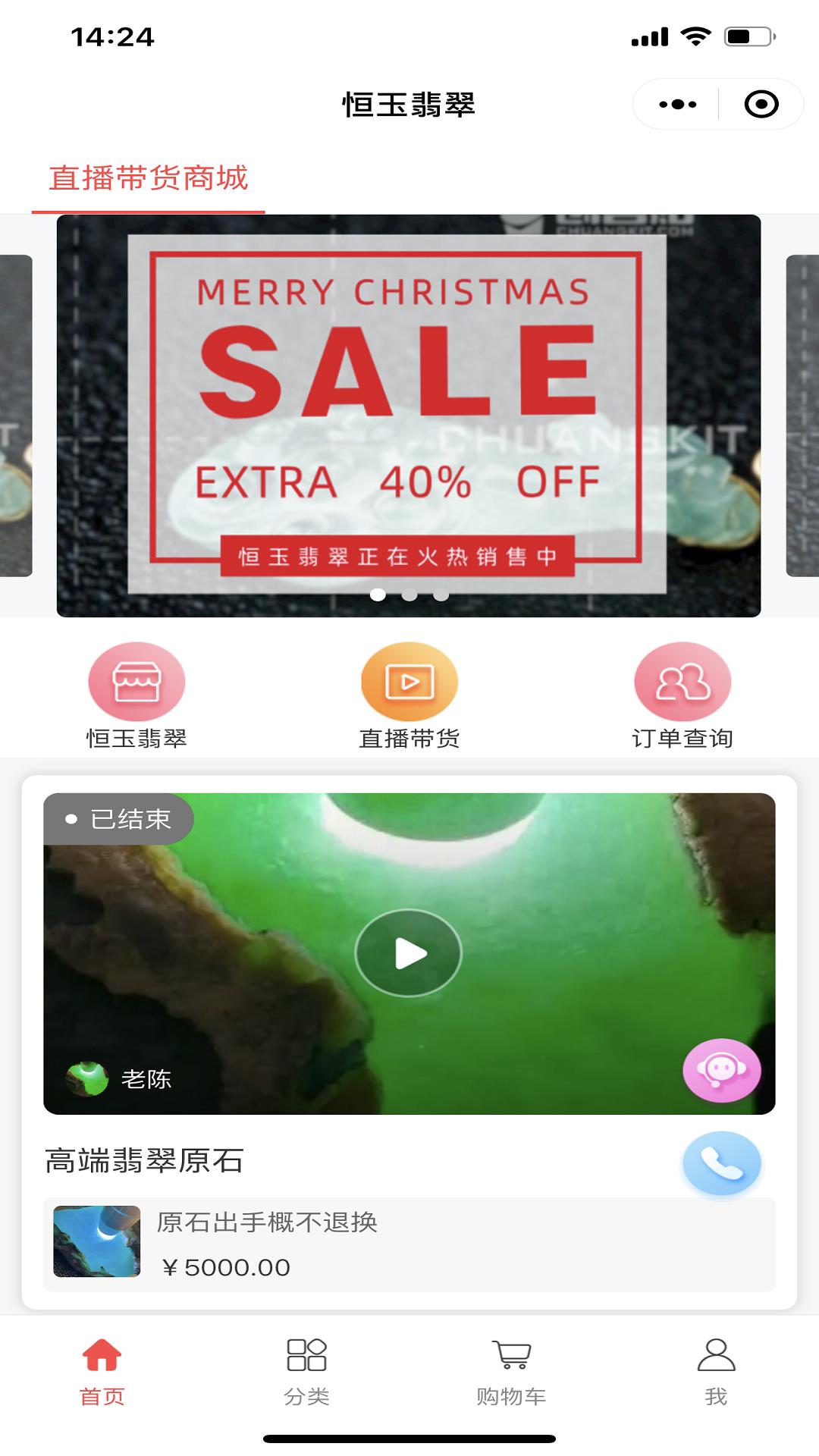Call the shop with blue phone button
819x1456 pixels.
[x=721, y=1163]
